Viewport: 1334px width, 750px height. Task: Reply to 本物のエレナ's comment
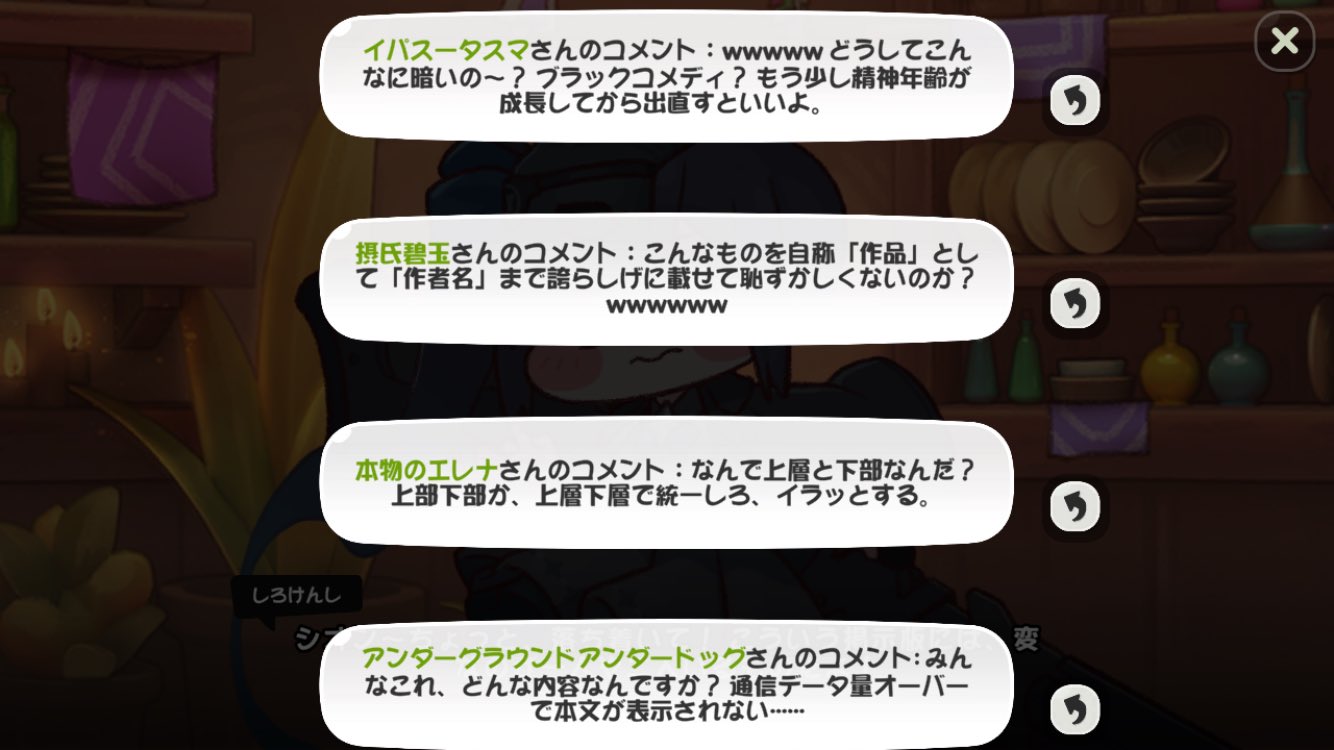tap(1075, 507)
